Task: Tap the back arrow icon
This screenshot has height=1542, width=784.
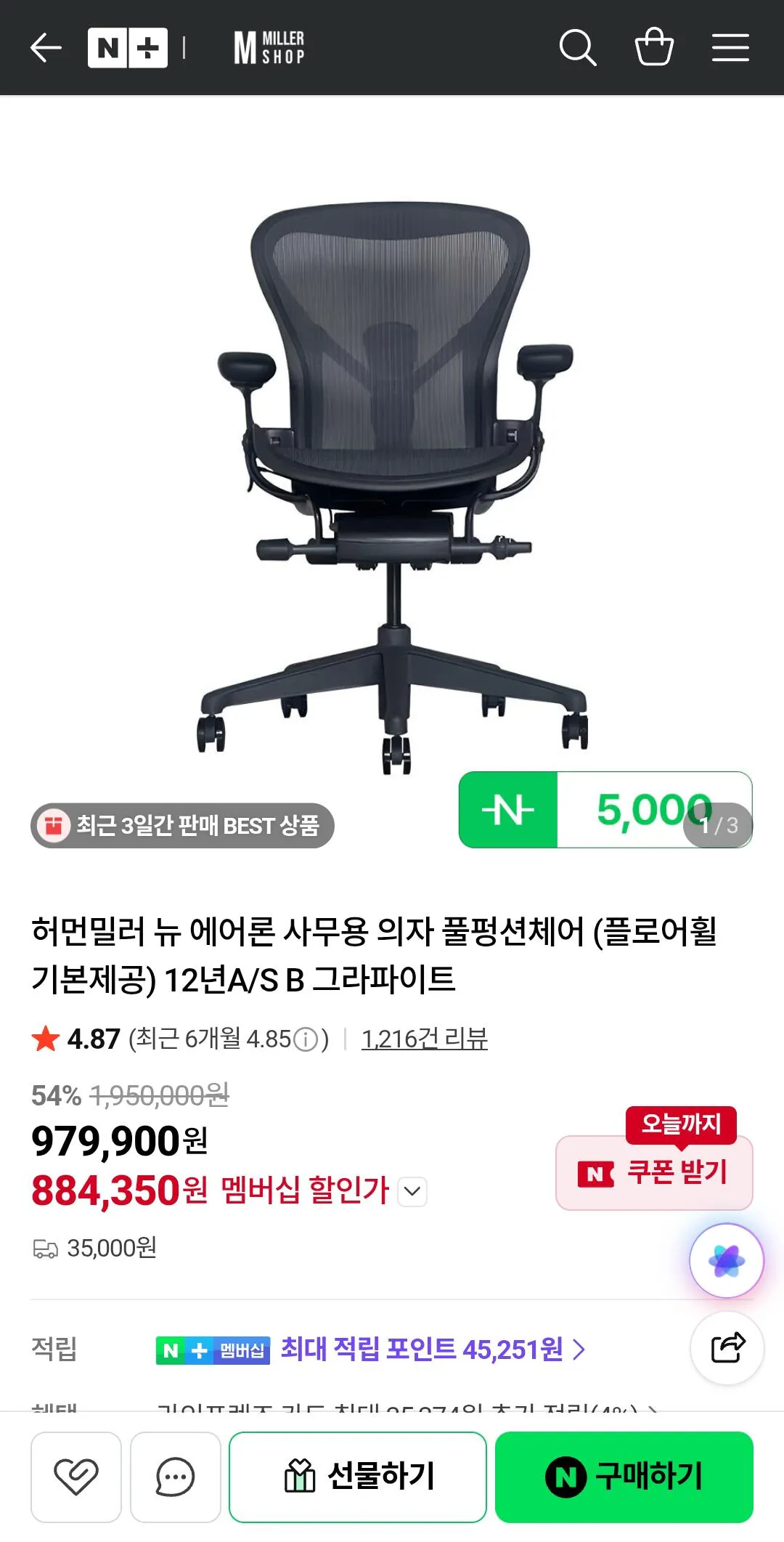Action: point(46,47)
